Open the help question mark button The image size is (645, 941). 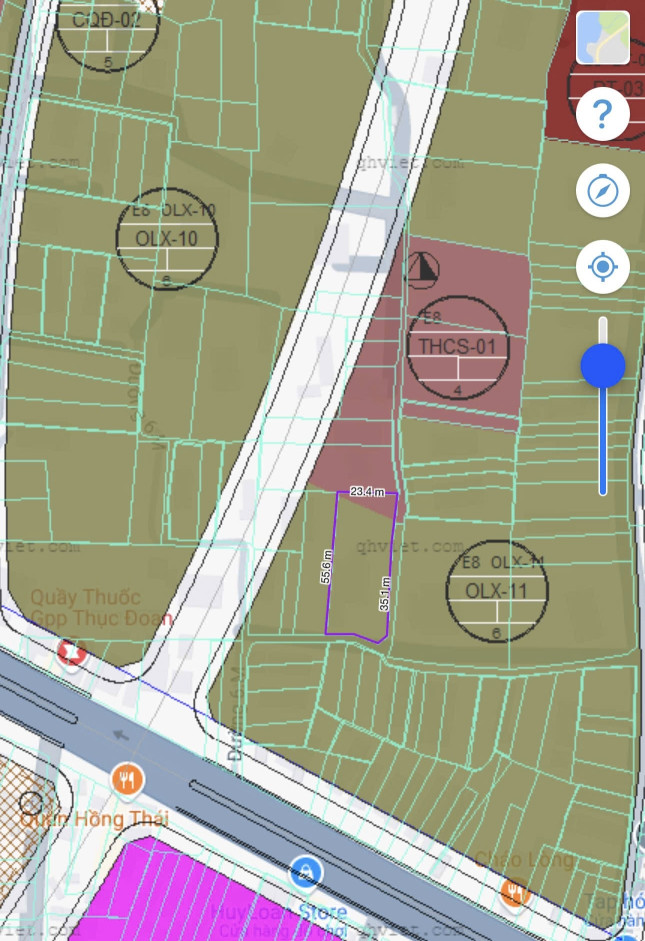point(602,115)
